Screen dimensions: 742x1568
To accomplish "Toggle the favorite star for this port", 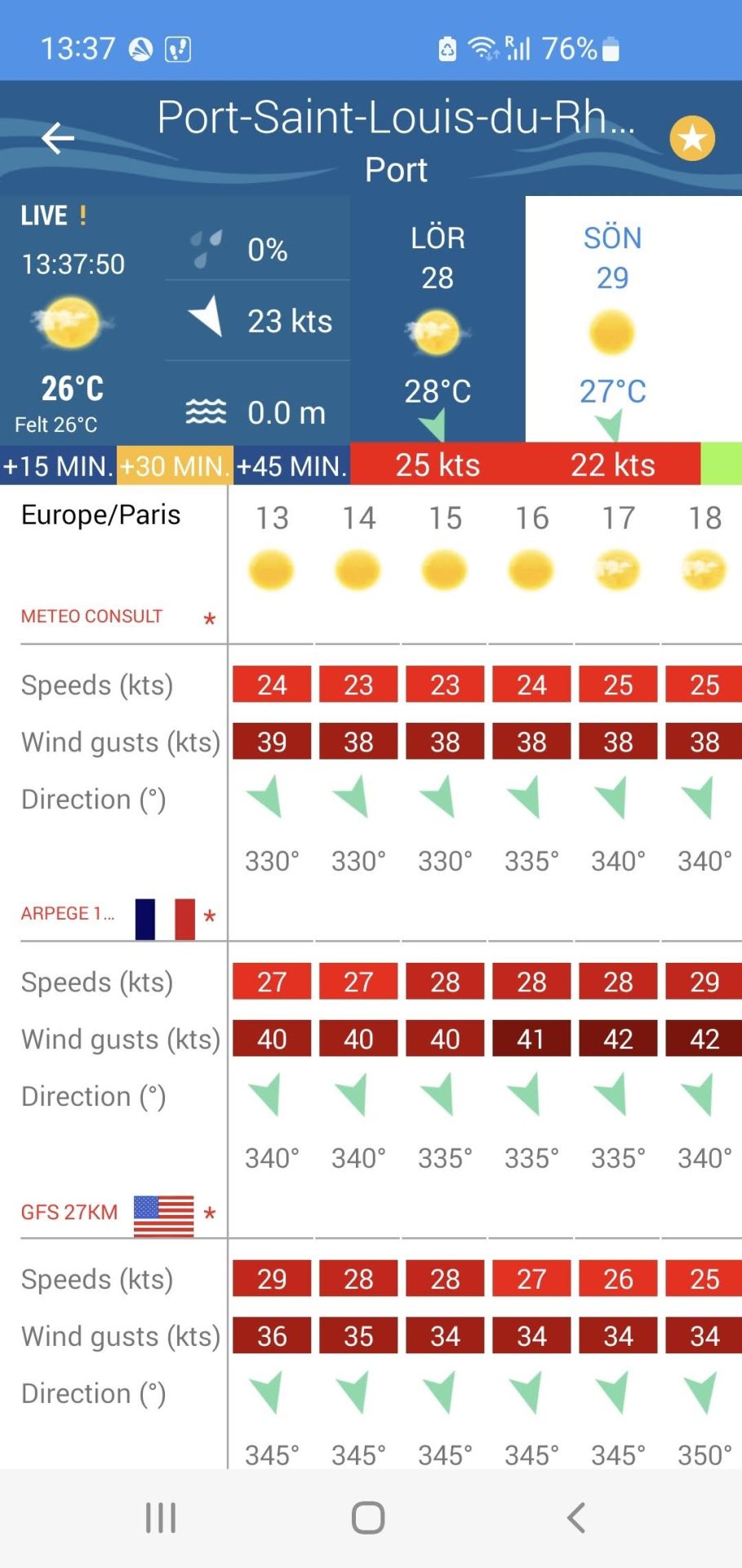I will pos(692,138).
